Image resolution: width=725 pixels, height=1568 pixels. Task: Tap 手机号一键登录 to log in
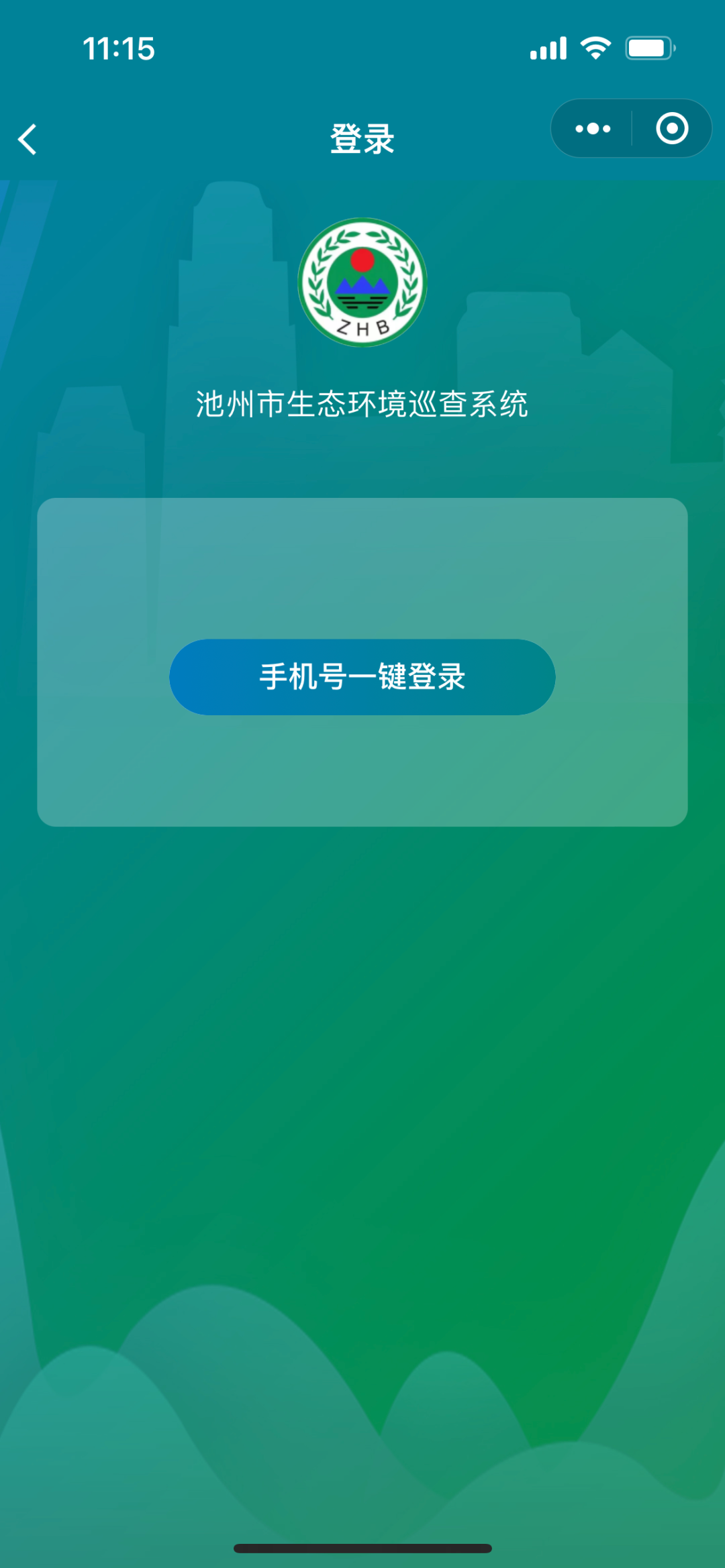tap(362, 677)
